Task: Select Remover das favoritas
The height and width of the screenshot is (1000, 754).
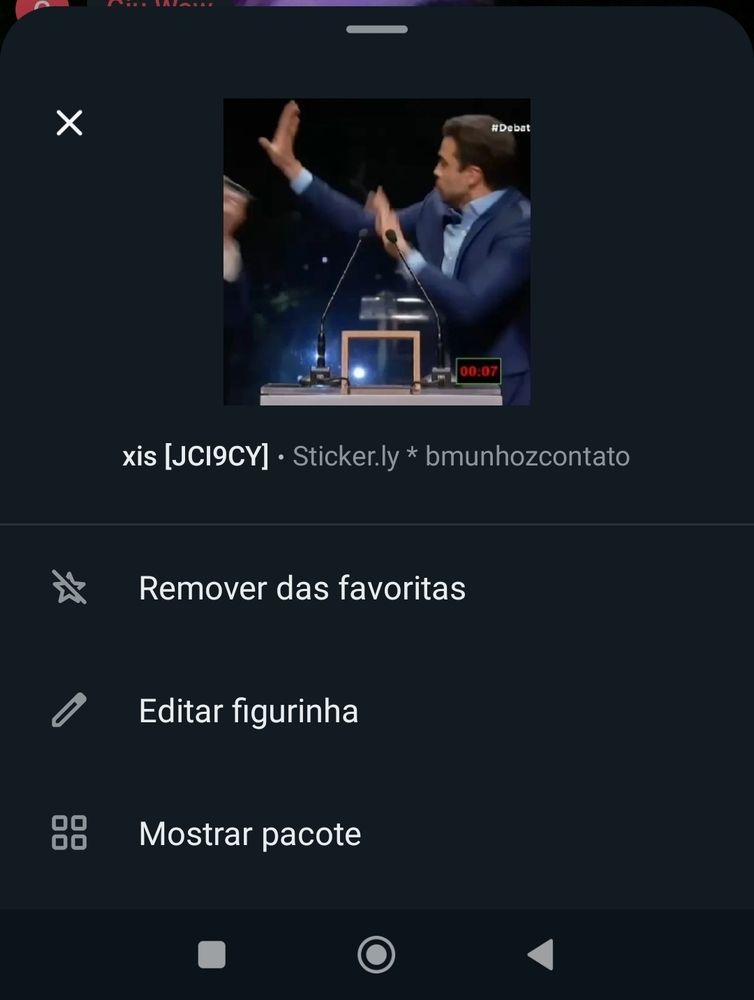Action: [301, 588]
